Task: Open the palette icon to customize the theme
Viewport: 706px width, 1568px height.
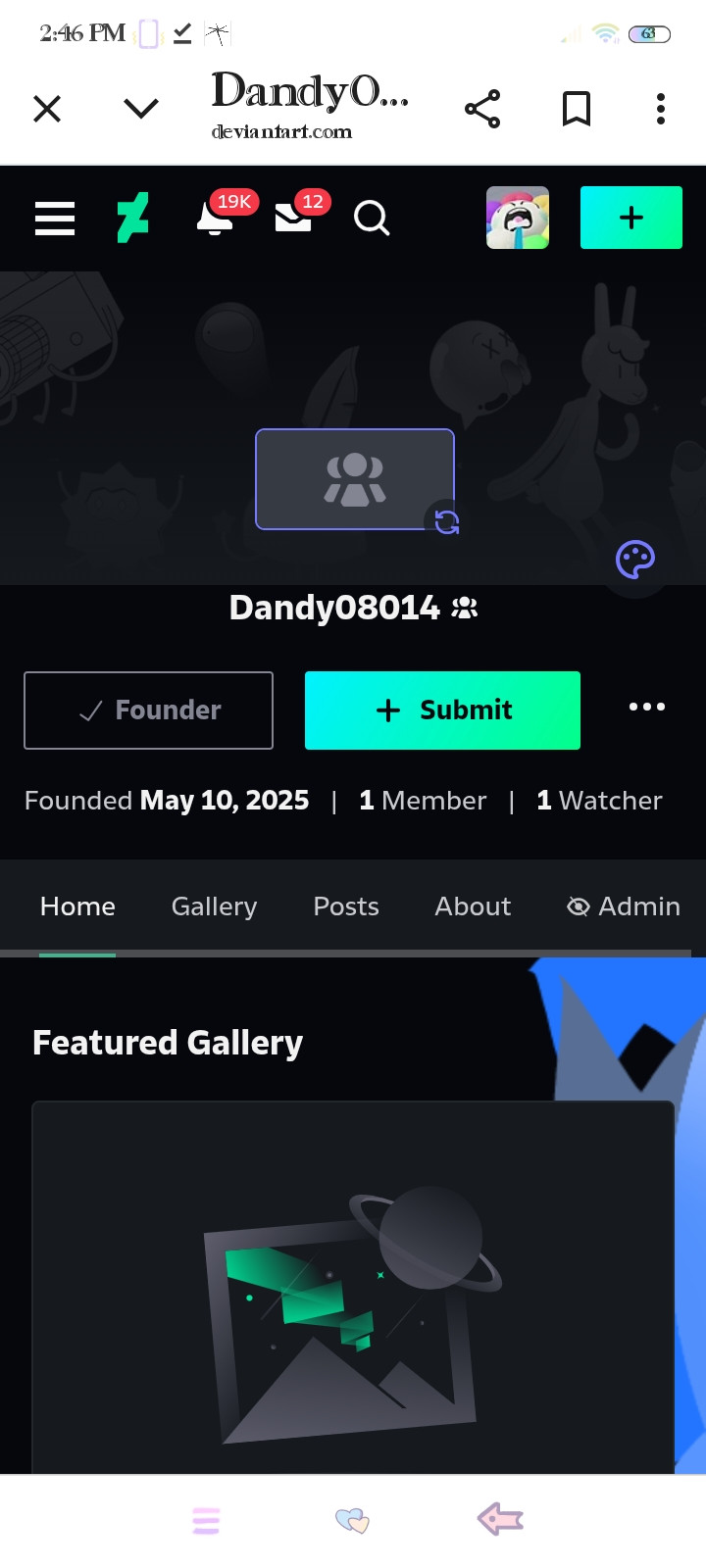Action: point(634,560)
